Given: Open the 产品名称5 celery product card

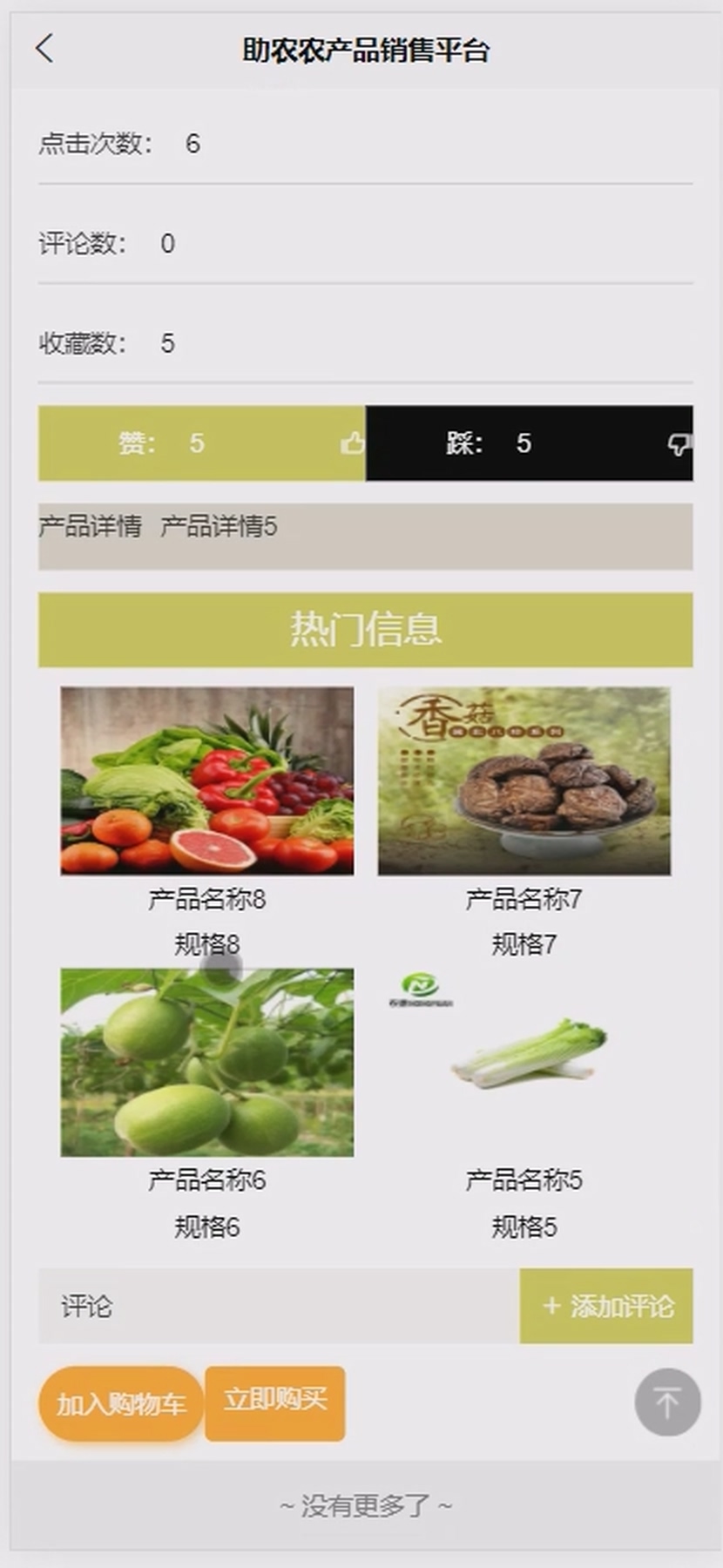Looking at the screenshot, I should 524,1063.
